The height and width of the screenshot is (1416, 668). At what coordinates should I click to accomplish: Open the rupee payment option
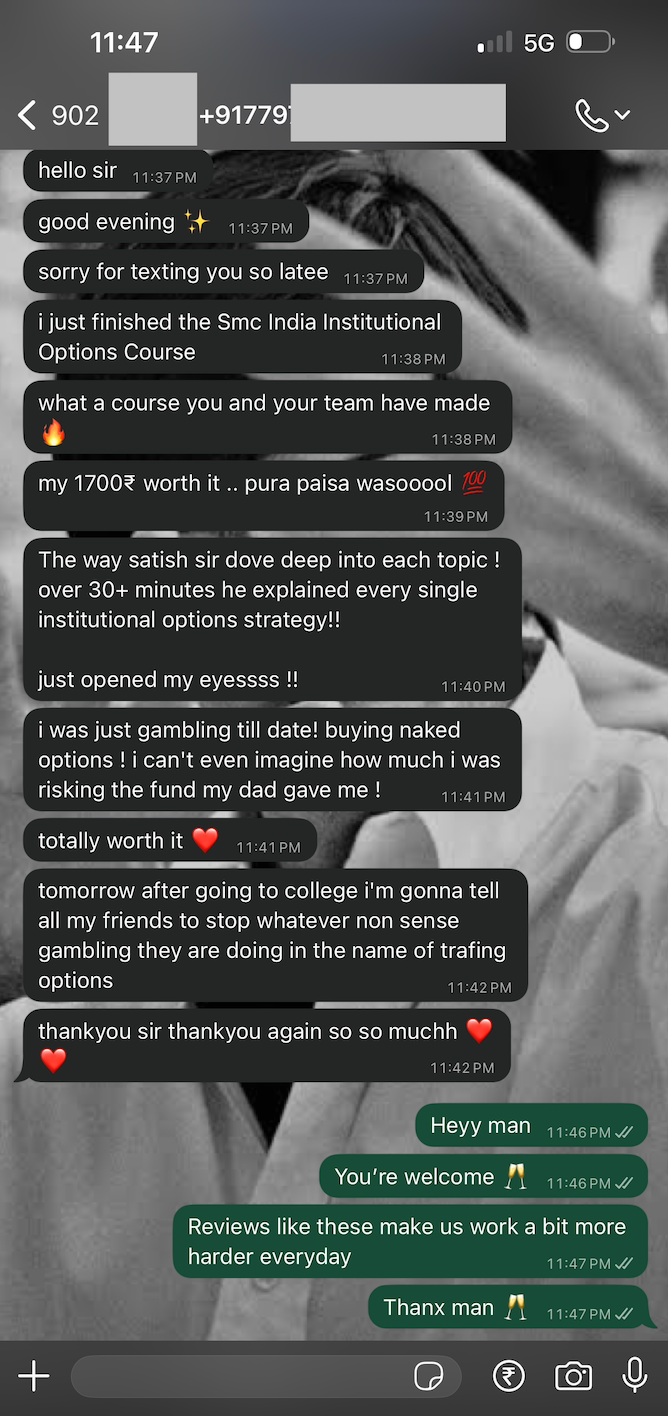coord(509,1376)
